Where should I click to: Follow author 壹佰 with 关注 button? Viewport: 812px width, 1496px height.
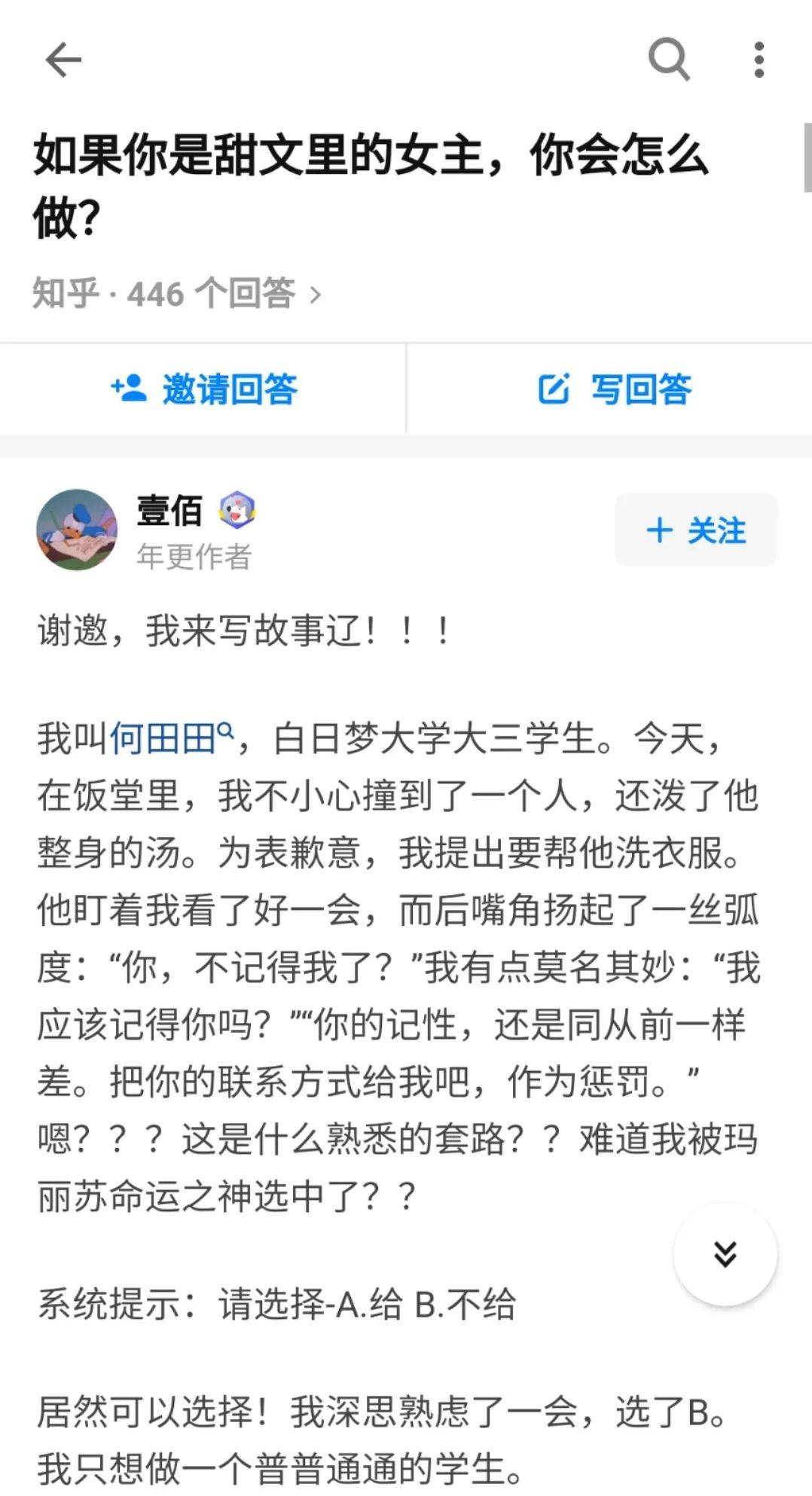(x=695, y=530)
